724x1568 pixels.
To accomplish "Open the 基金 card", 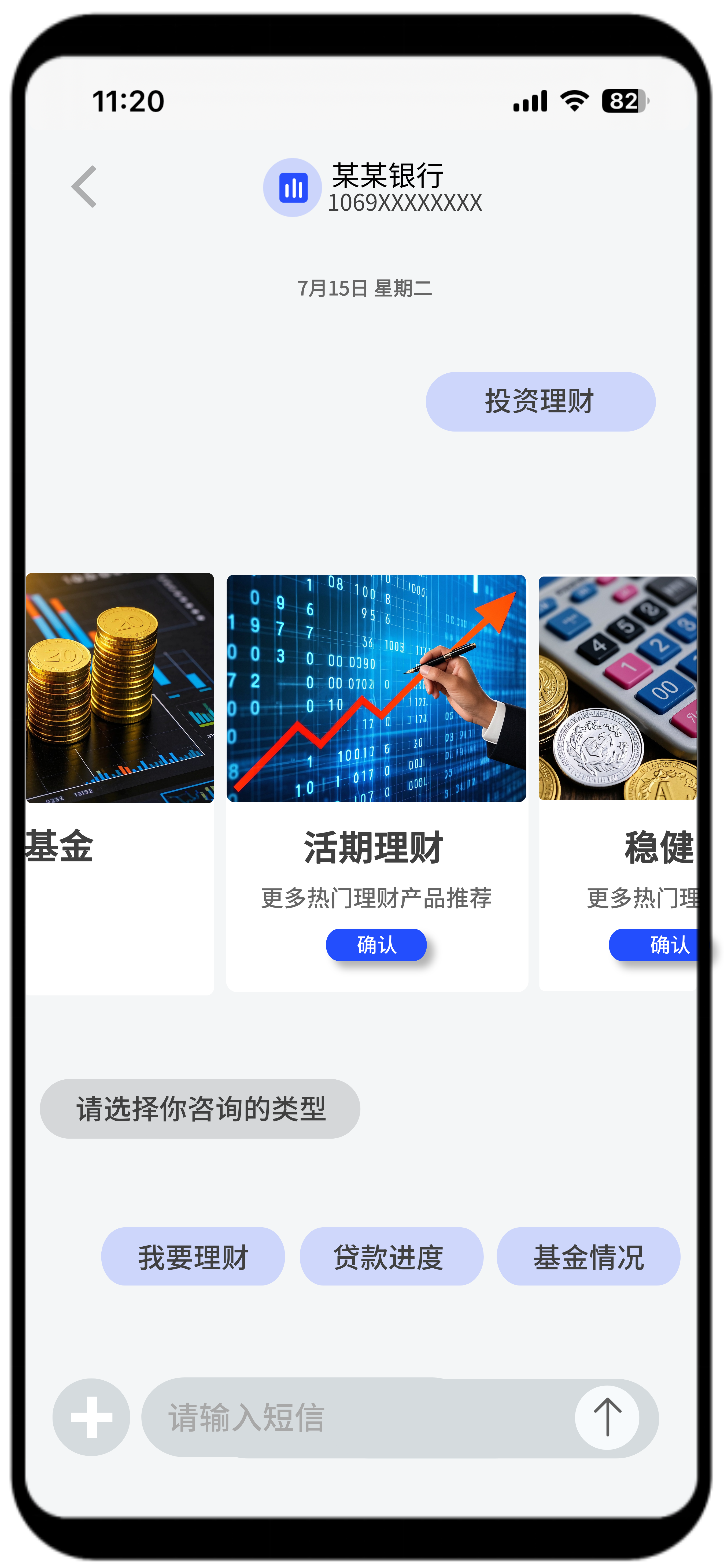I will pos(119,730).
